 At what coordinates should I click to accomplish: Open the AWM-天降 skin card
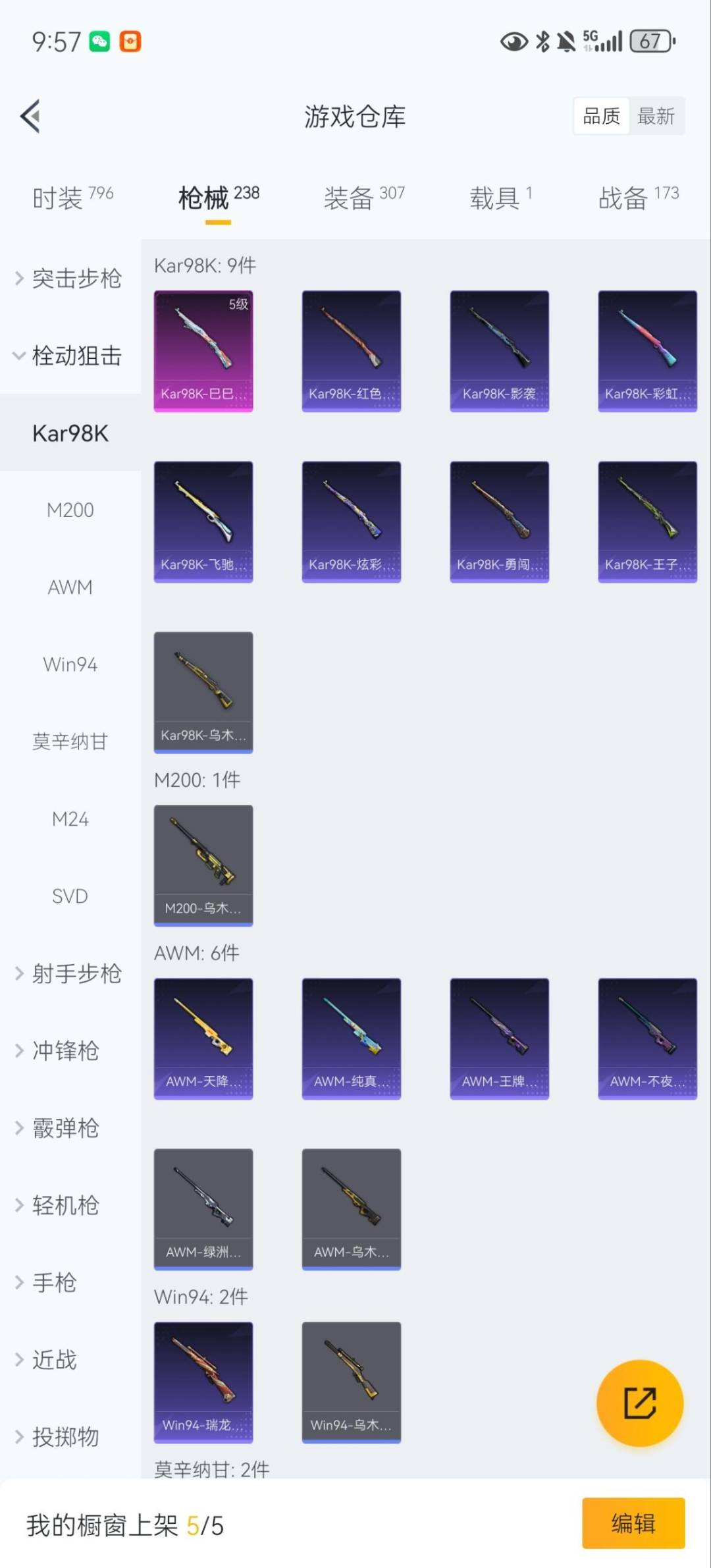[x=203, y=1038]
